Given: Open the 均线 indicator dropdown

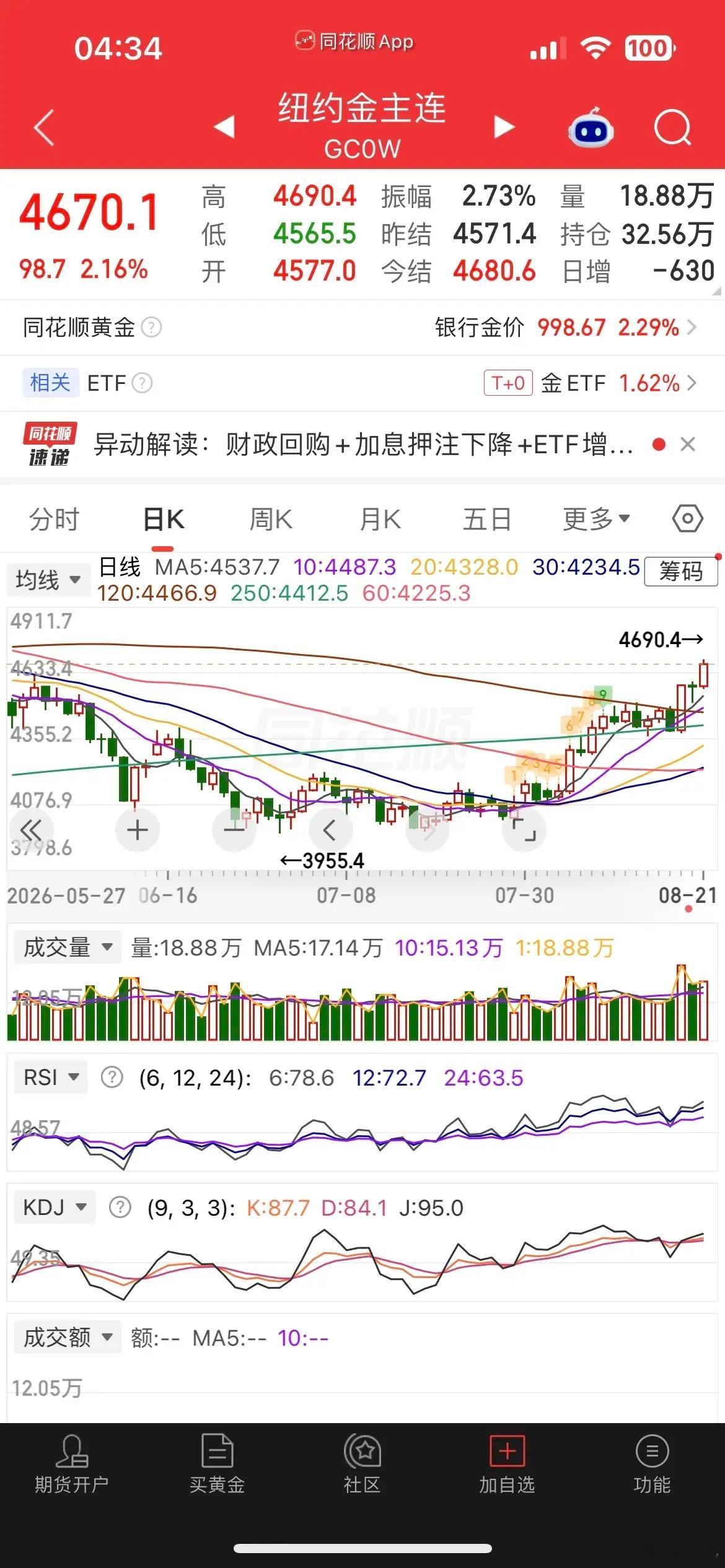Looking at the screenshot, I should pyautogui.click(x=48, y=580).
